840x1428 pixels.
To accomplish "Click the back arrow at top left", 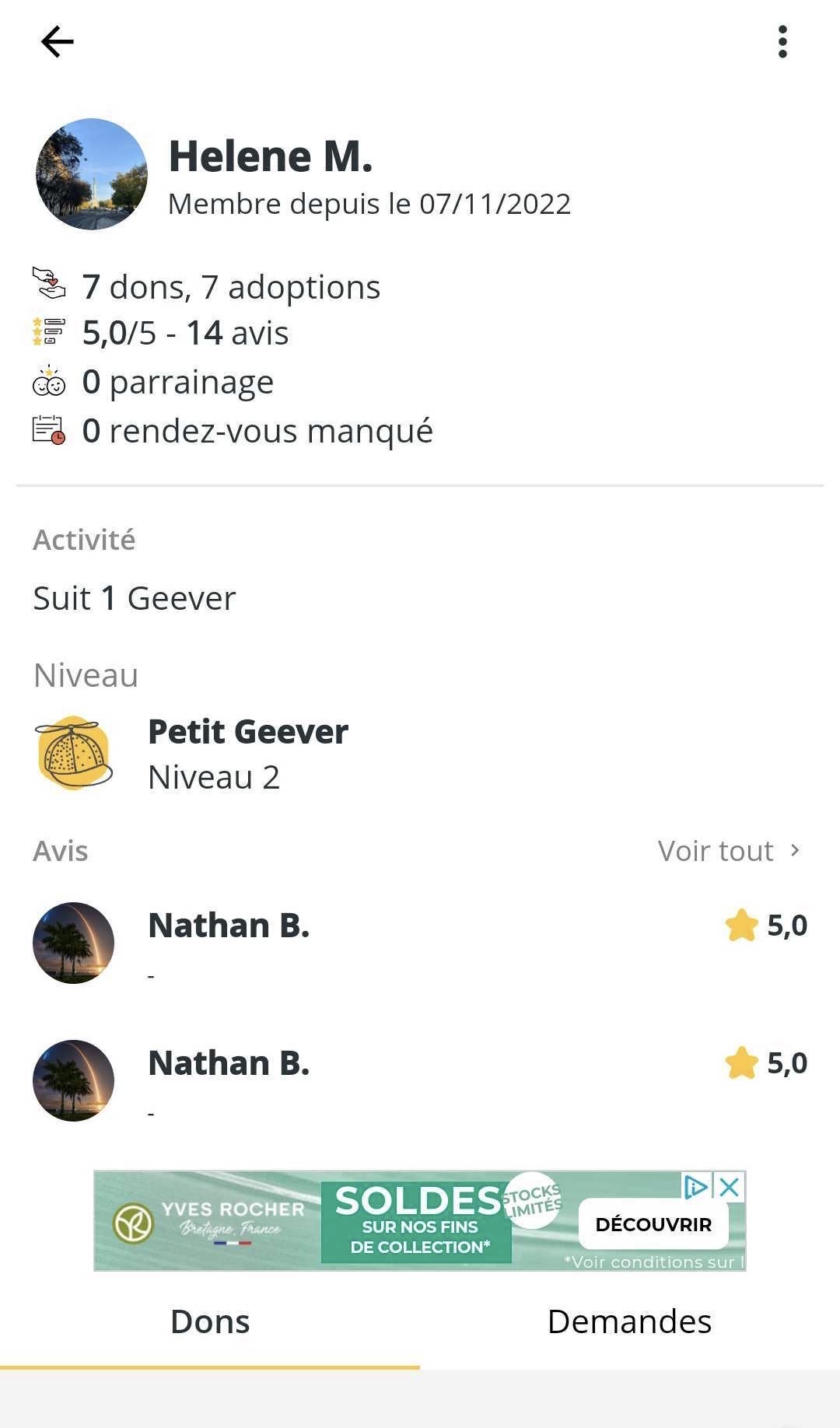I will tap(57, 42).
